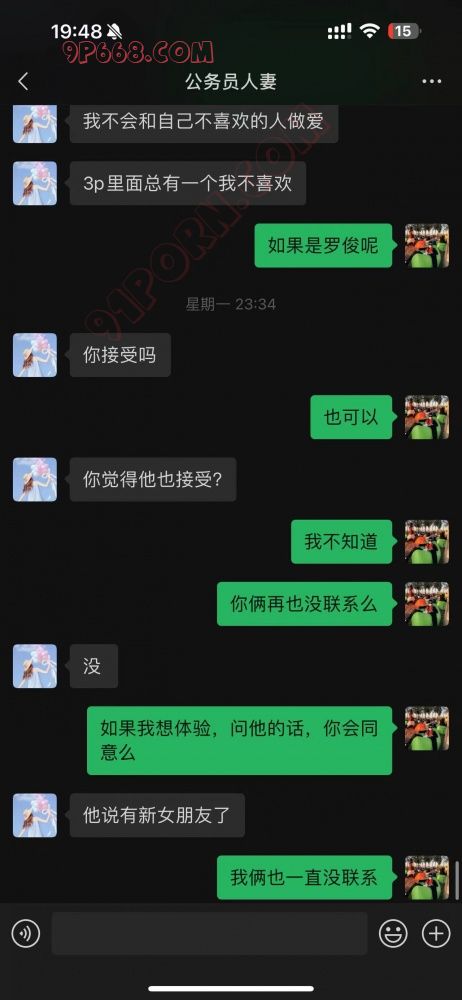Switch to voice message input
This screenshot has width=462, height=1000.
(x=26, y=934)
